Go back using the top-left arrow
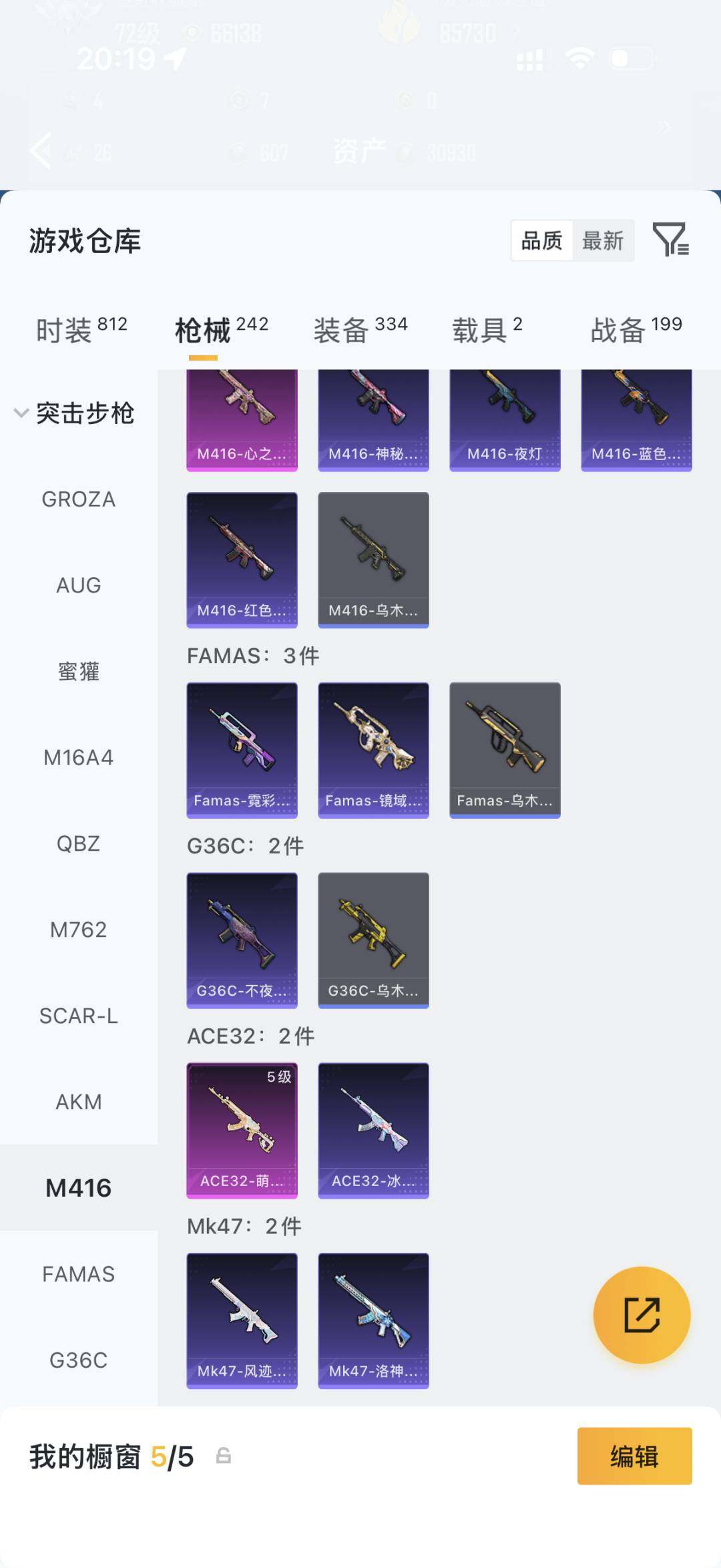Viewport: 721px width, 1568px height. [x=41, y=150]
